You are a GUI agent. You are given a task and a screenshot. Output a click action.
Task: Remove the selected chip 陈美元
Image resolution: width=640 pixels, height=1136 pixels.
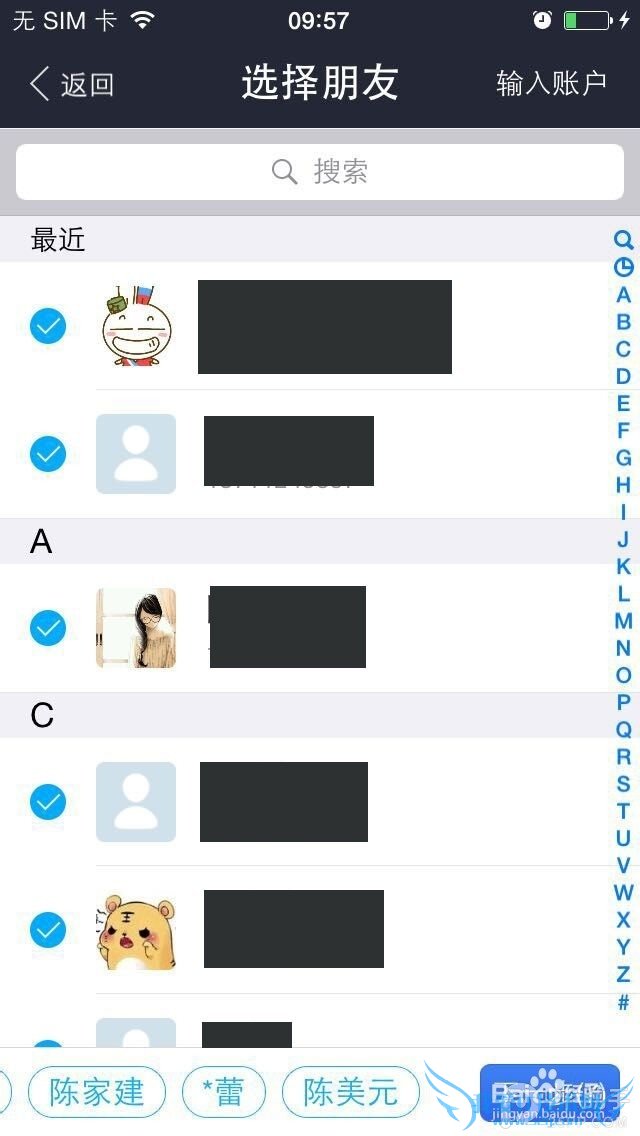tap(351, 1092)
